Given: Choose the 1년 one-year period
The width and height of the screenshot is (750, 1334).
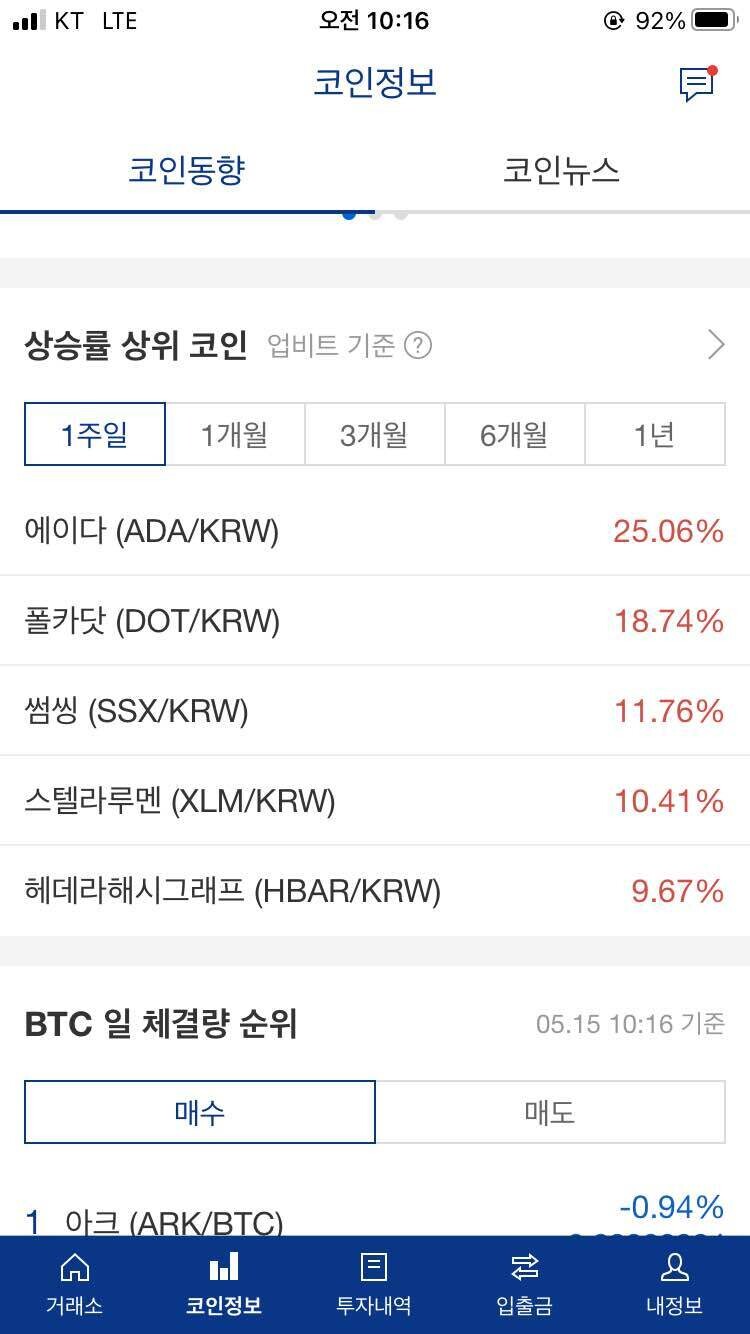Looking at the screenshot, I should [x=655, y=433].
